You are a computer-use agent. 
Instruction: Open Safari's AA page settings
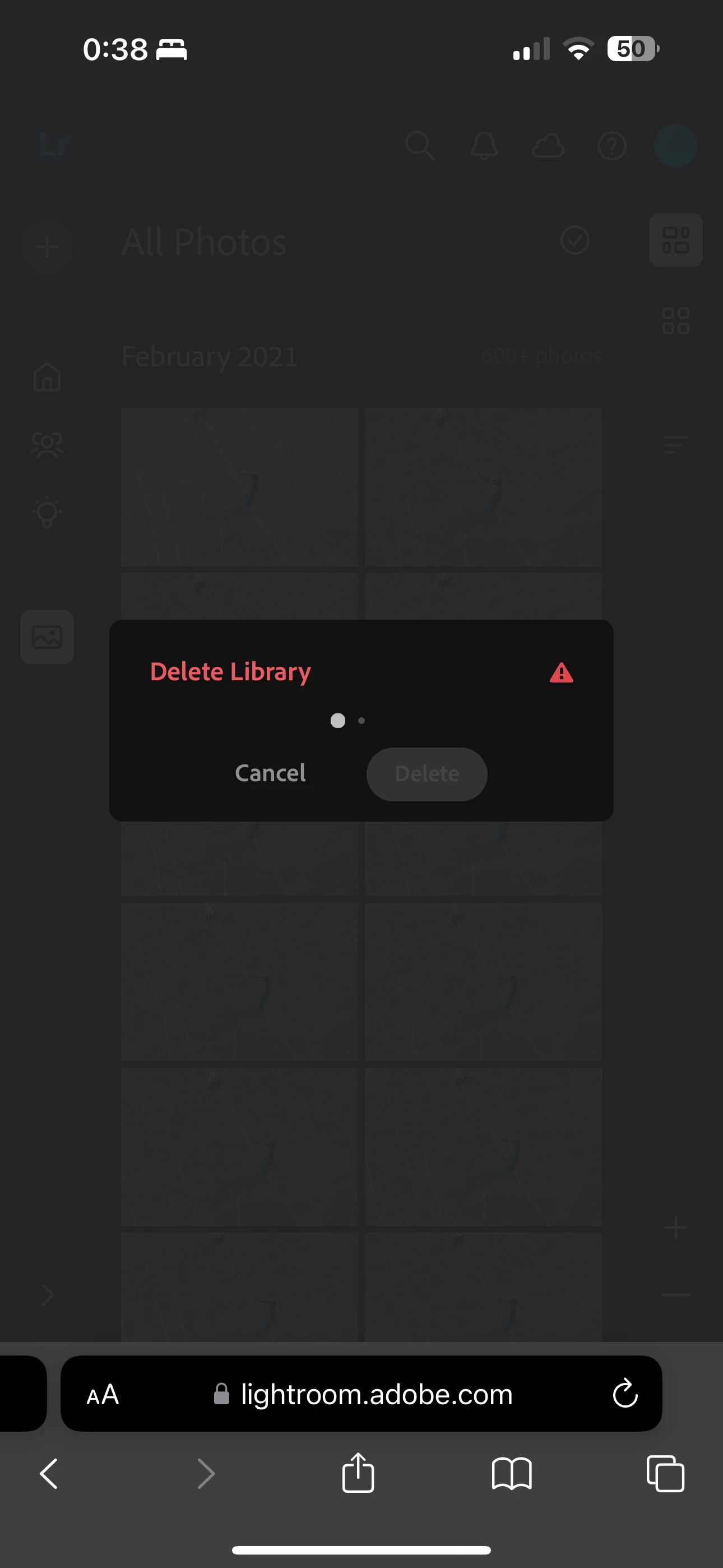(x=102, y=1394)
